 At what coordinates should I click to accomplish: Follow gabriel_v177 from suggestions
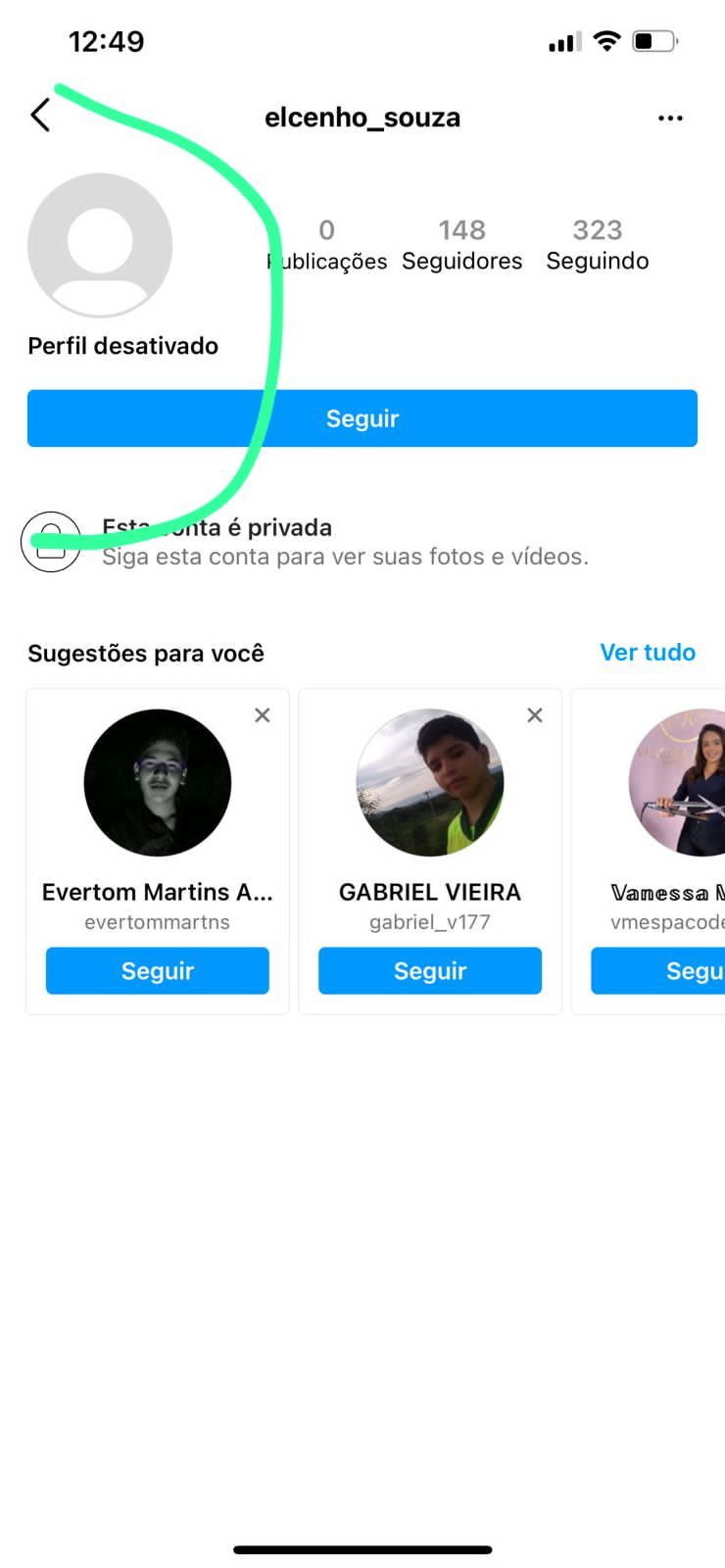430,970
